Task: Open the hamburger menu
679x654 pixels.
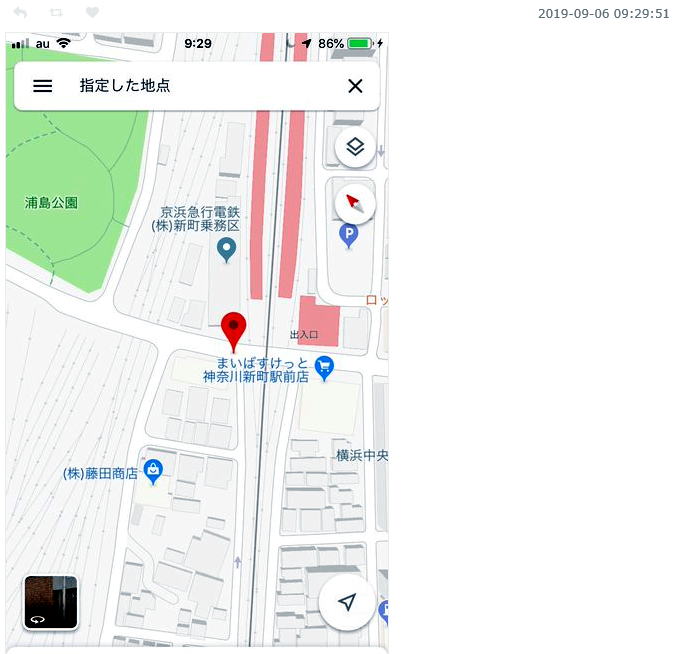Action: pos(43,86)
